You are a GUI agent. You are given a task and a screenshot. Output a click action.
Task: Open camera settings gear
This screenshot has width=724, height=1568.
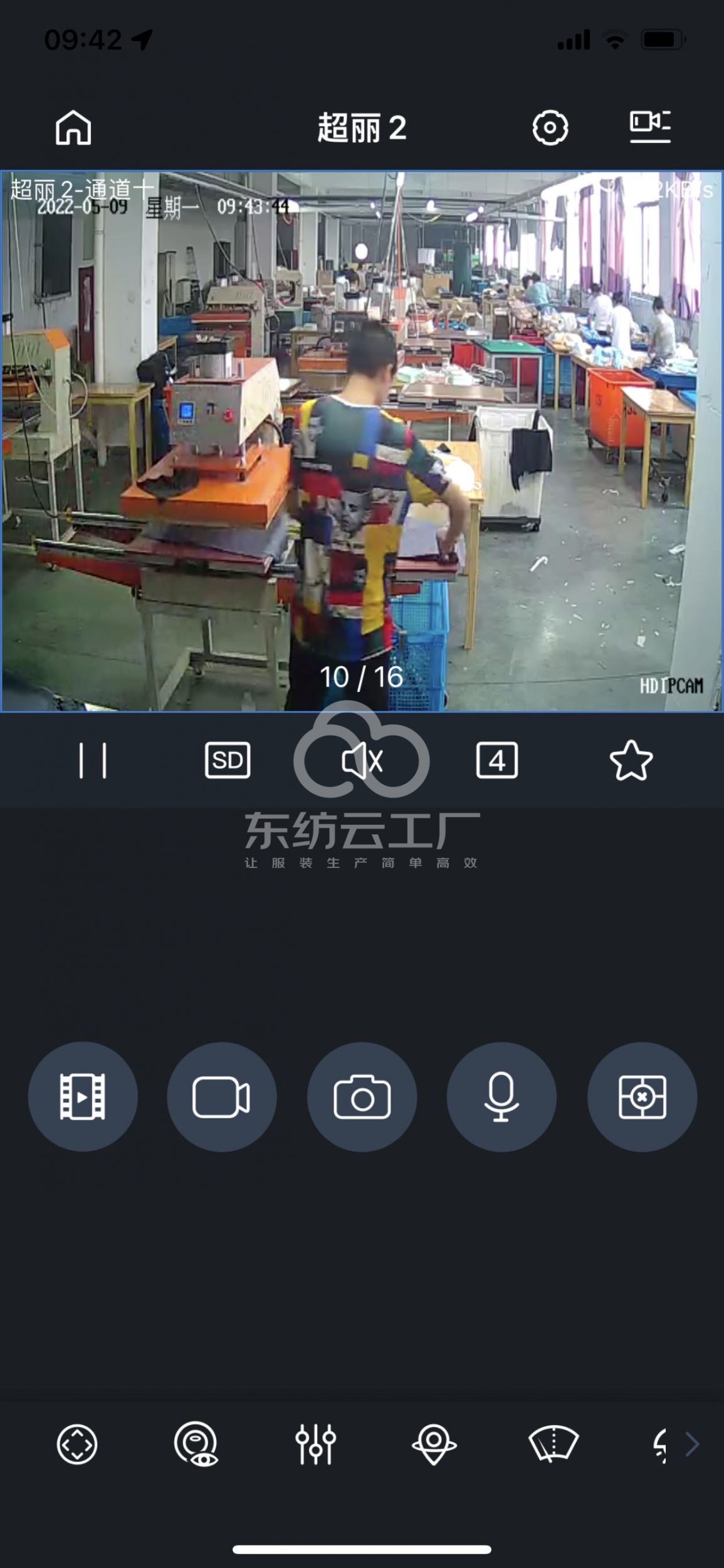550,128
